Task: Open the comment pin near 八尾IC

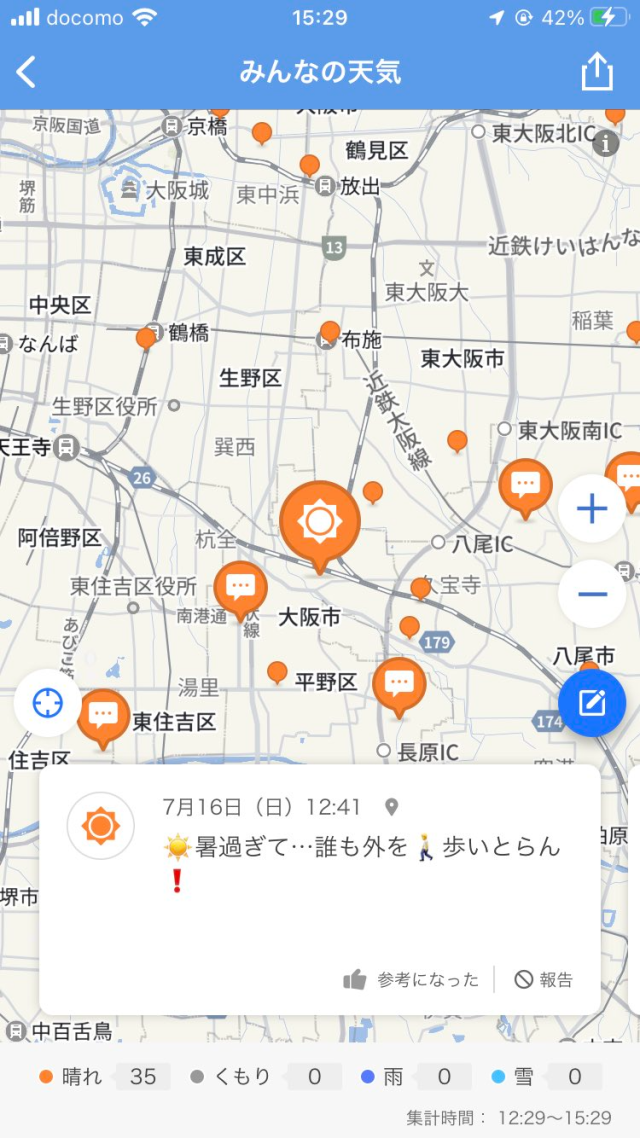Action: pos(525,486)
